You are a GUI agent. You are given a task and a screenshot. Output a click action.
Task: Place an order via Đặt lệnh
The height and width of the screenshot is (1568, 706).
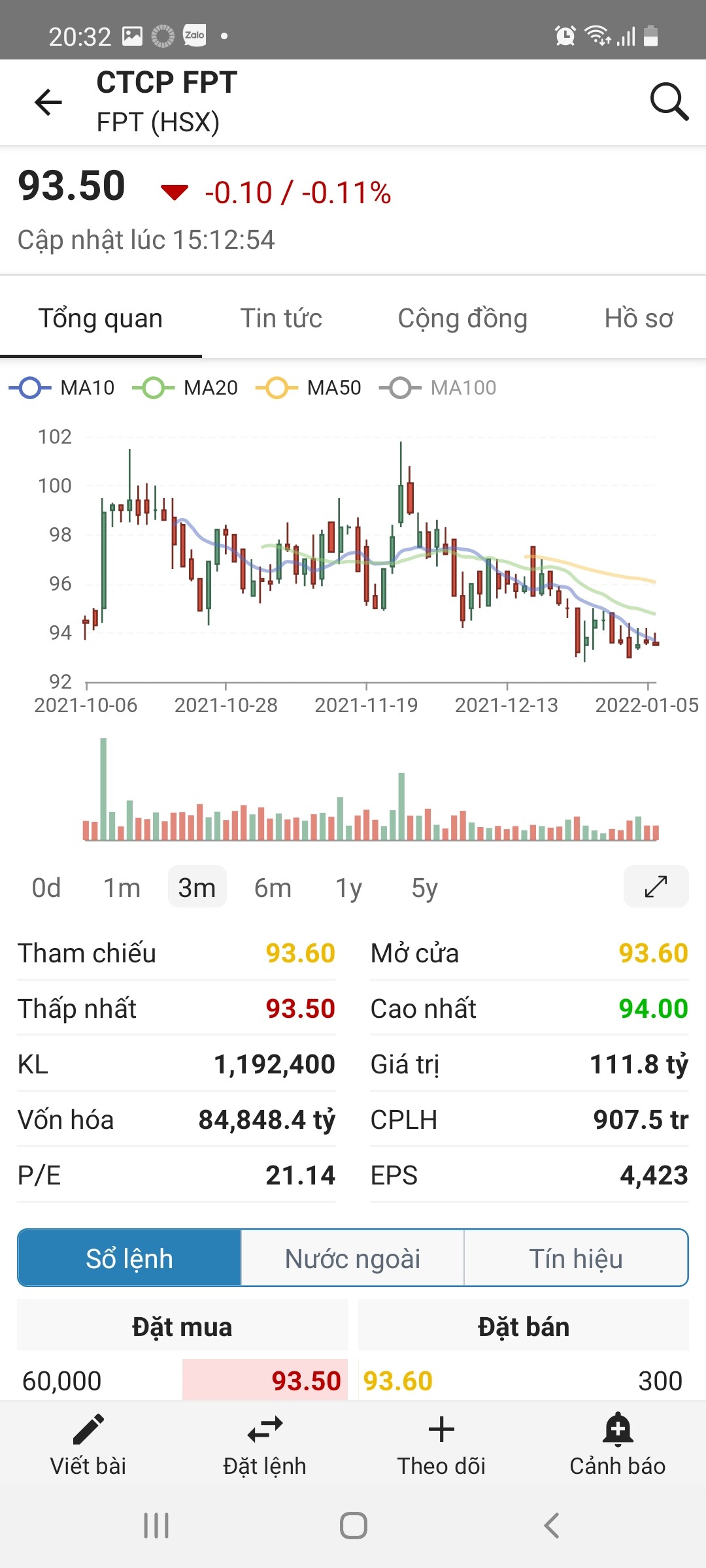tap(265, 1445)
